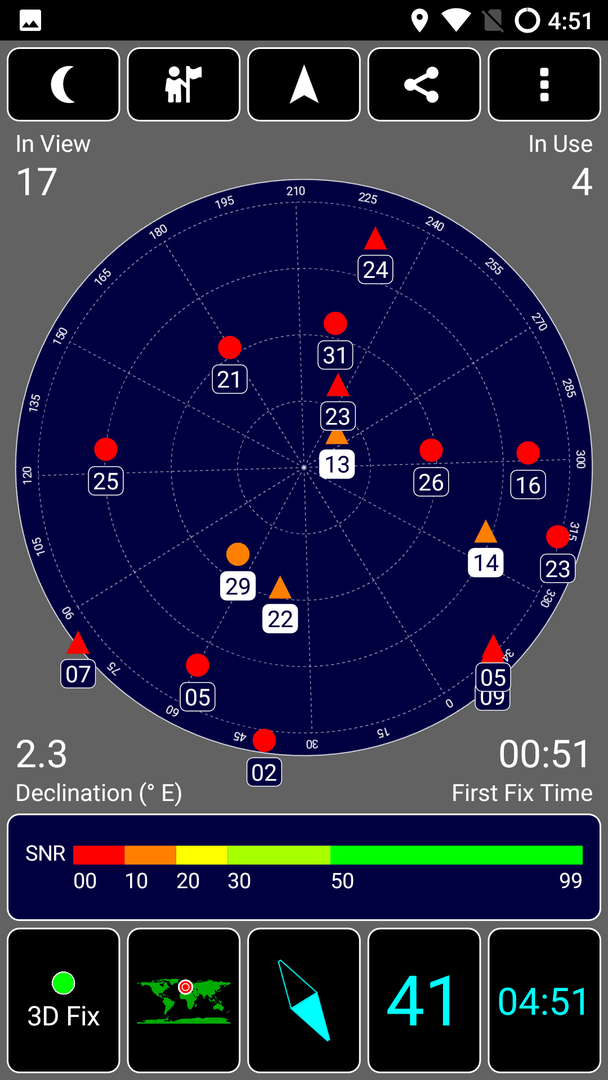608x1080 pixels.
Task: Open the waypoint flag button
Action: click(184, 85)
